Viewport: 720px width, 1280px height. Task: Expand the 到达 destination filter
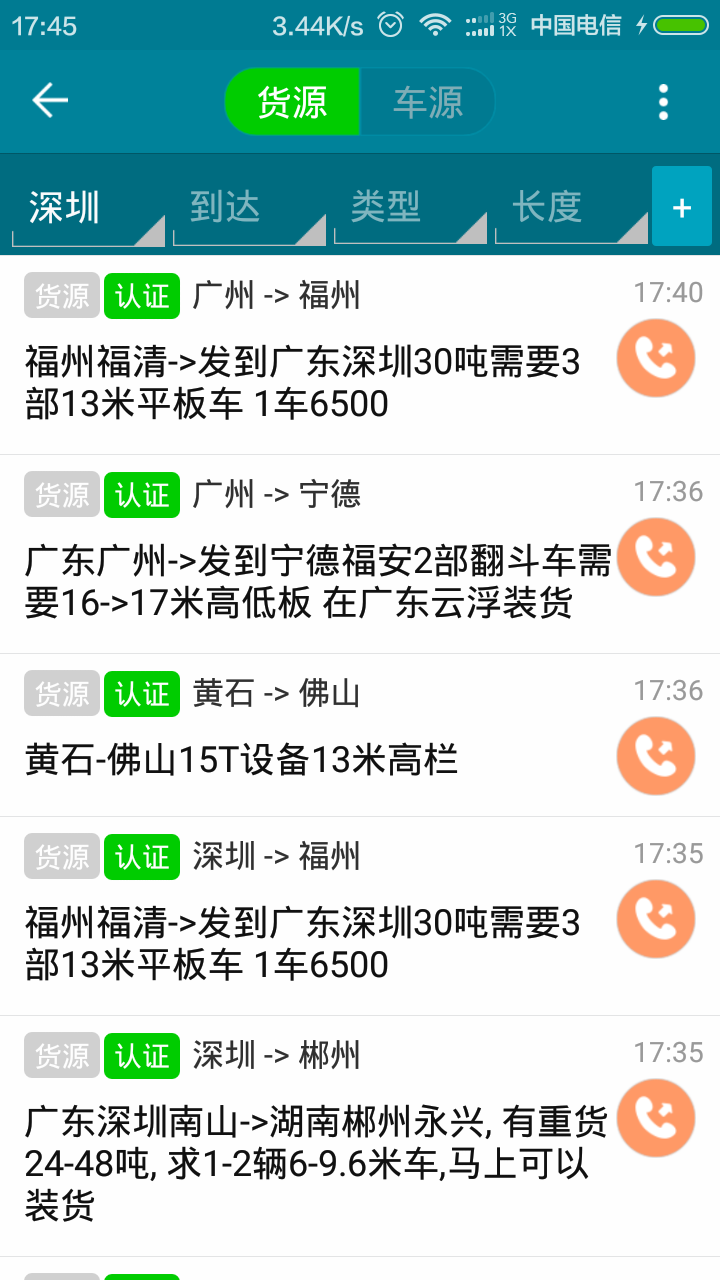[x=249, y=208]
